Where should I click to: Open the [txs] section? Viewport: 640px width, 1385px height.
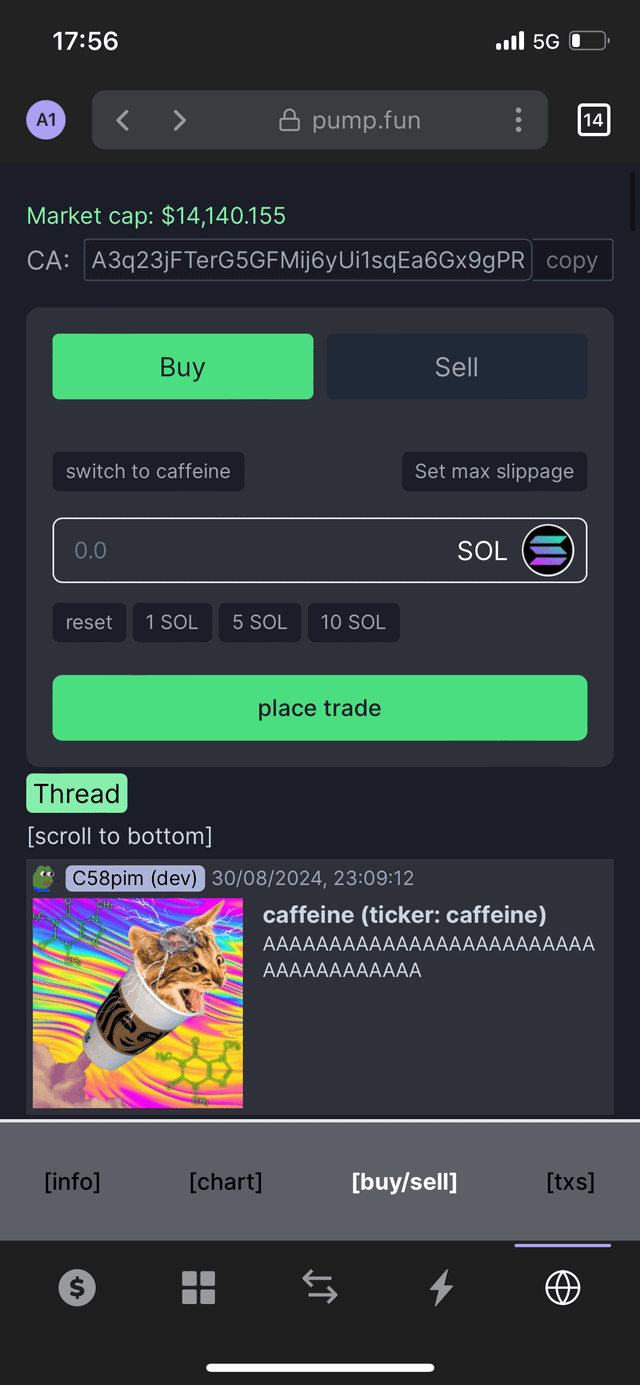point(570,1182)
